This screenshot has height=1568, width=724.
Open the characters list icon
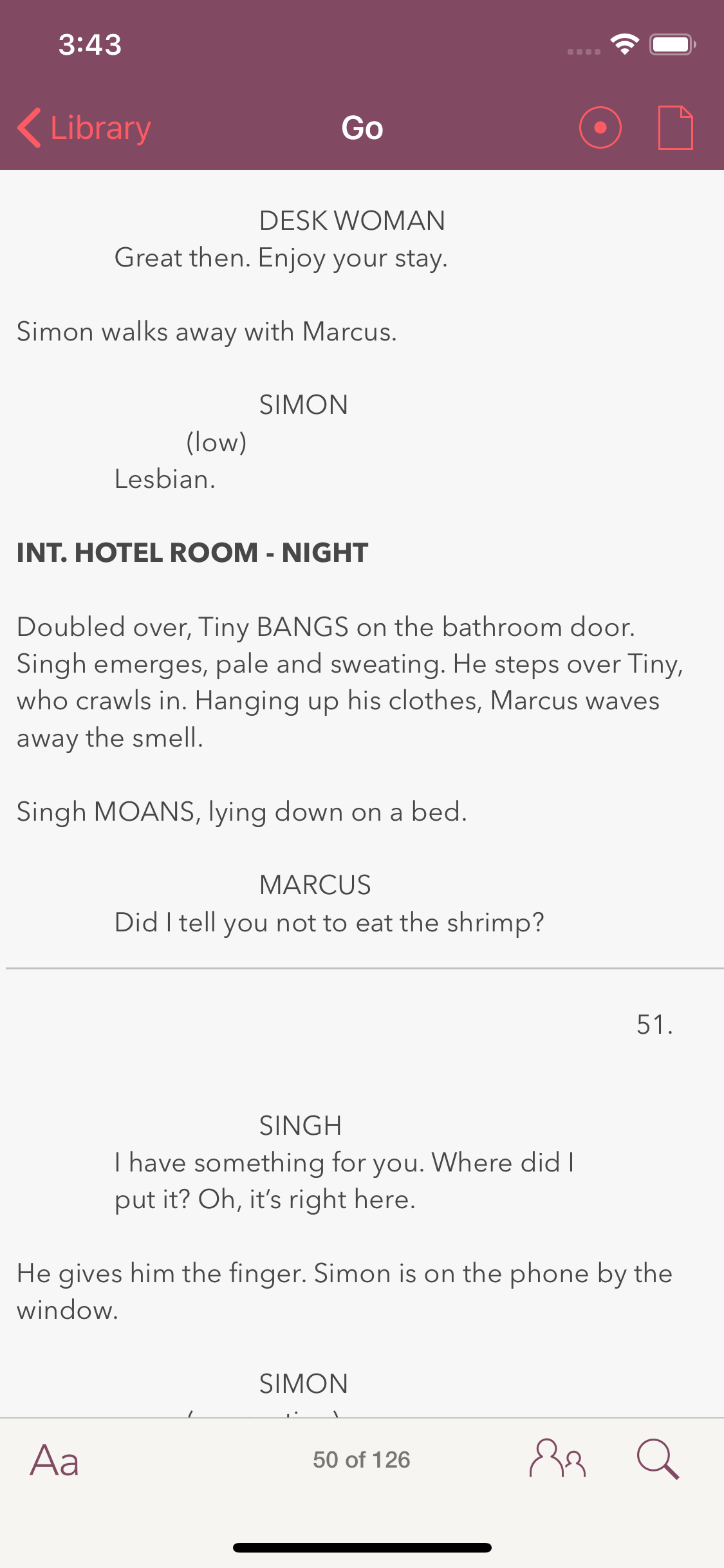[557, 1459]
